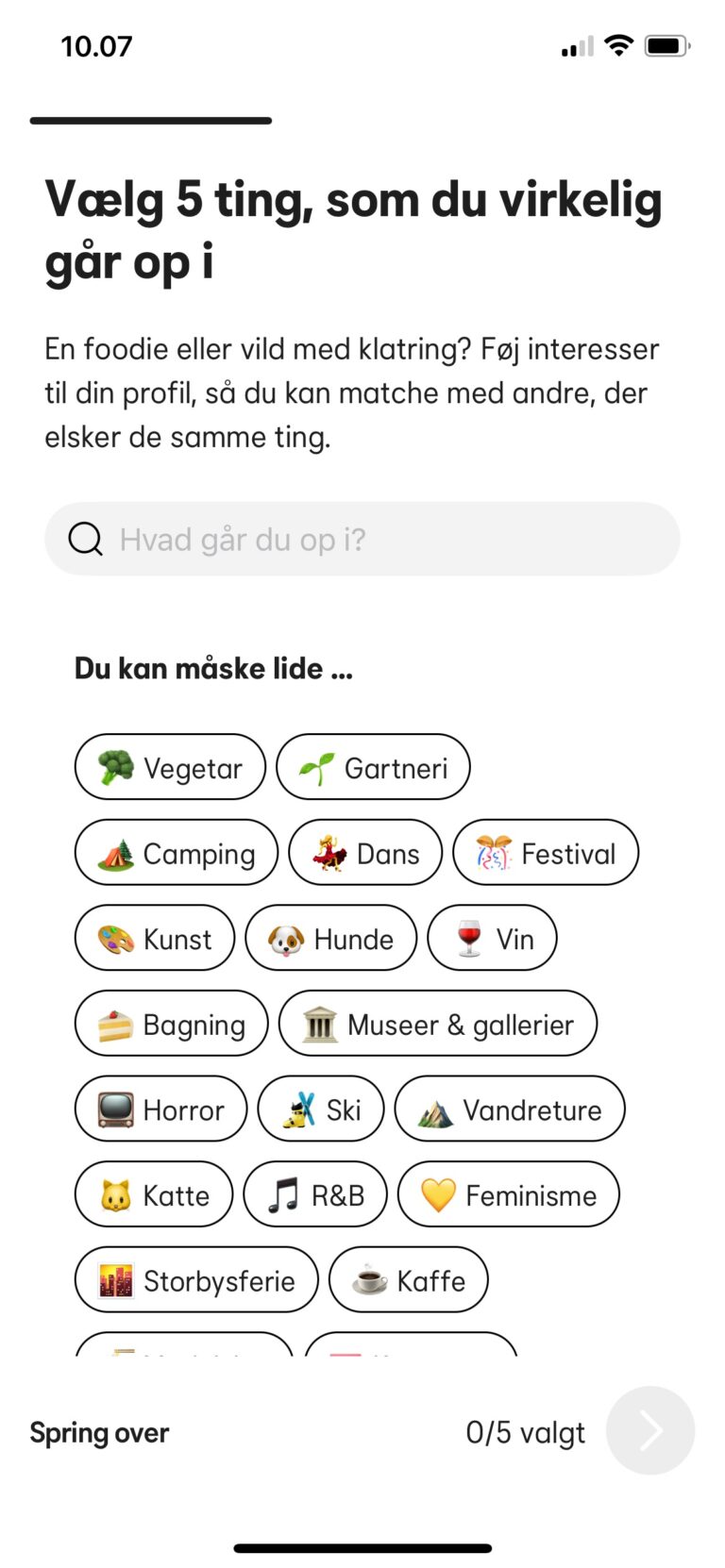Add Katte to your interests
This screenshot has height=1568, width=725.
tap(154, 1194)
